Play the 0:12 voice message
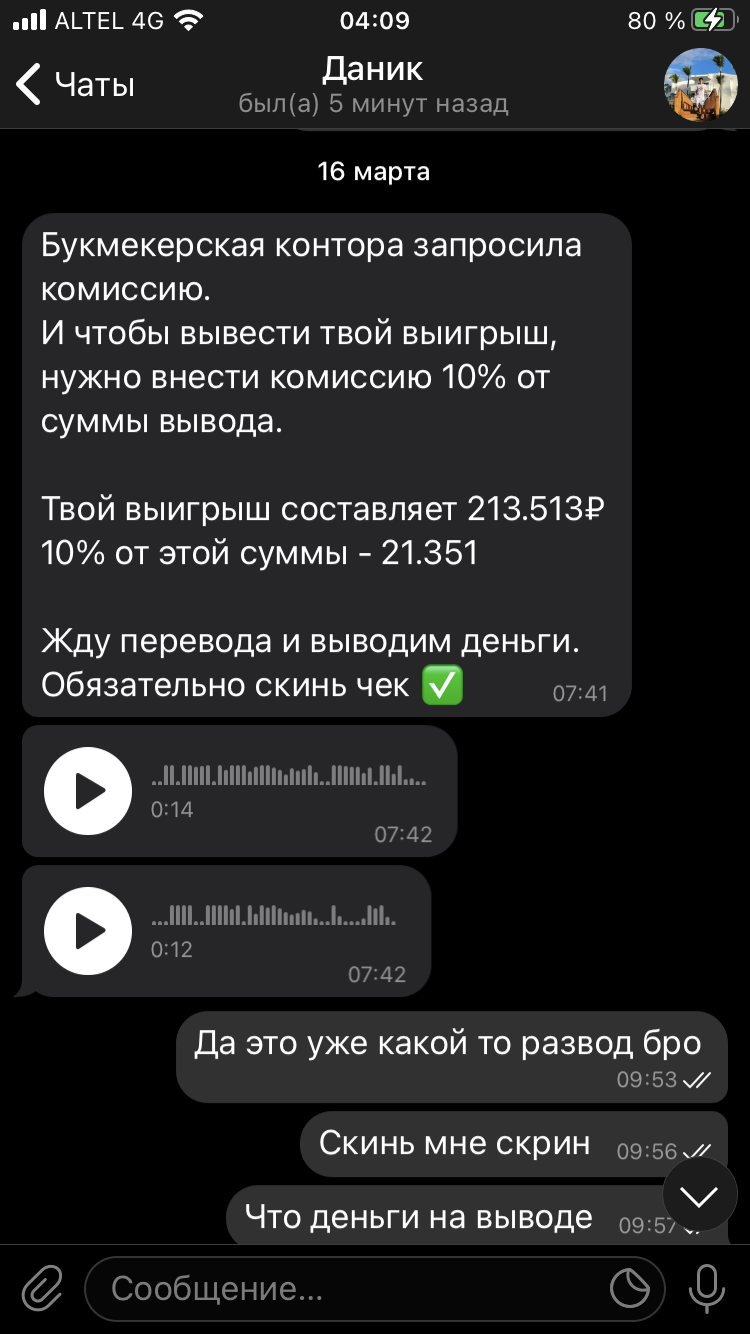Image resolution: width=750 pixels, height=1334 pixels. pos(88,930)
